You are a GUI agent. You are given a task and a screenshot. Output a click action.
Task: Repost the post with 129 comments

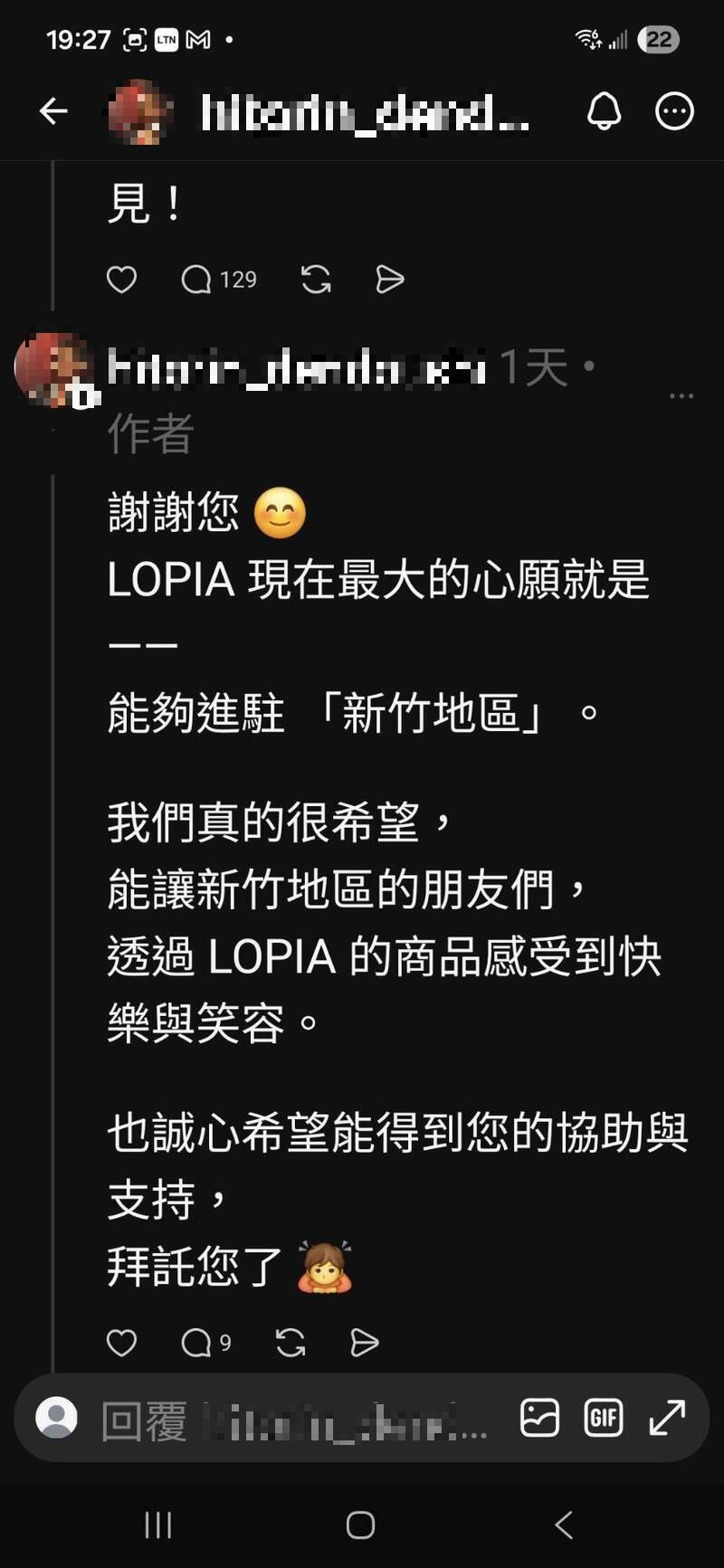(315, 280)
